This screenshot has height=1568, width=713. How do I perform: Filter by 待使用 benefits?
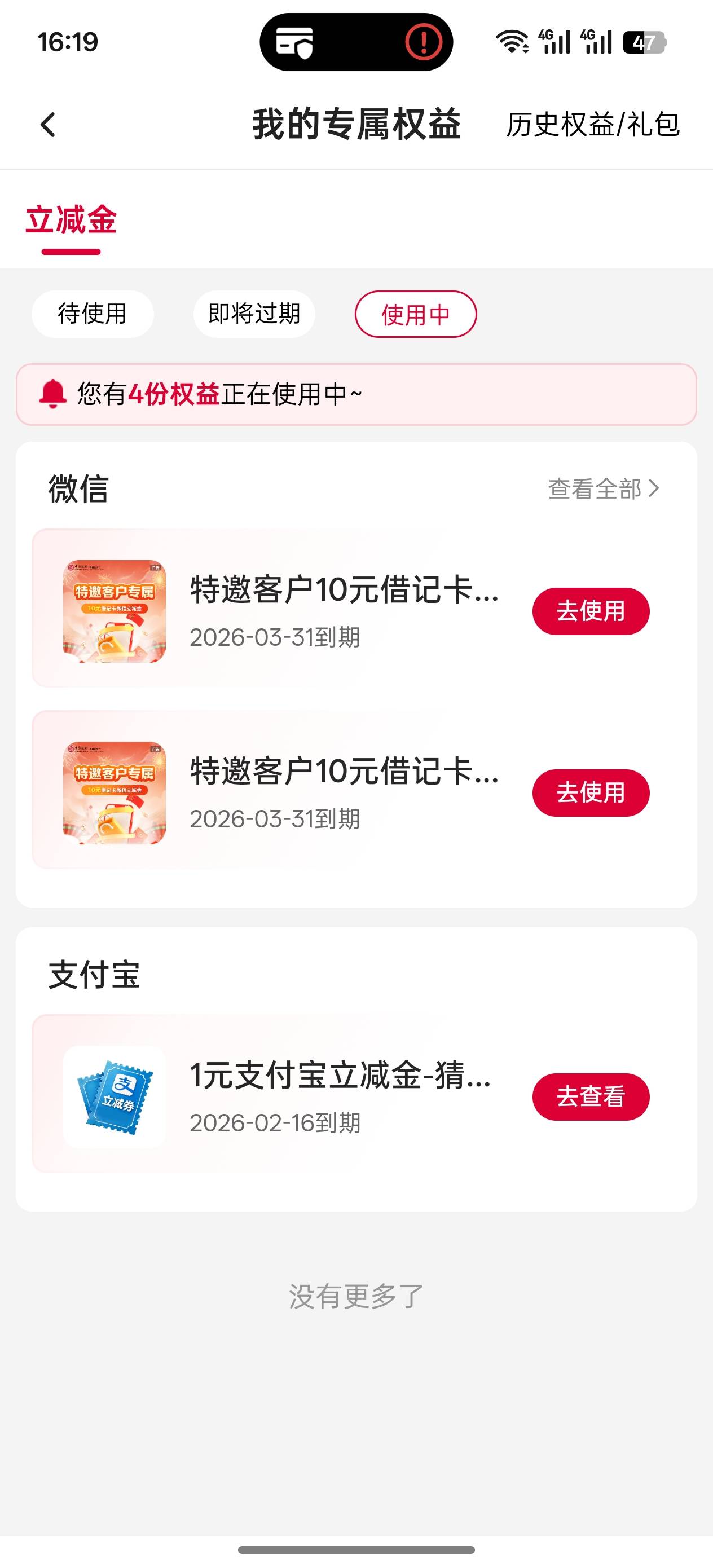tap(93, 314)
